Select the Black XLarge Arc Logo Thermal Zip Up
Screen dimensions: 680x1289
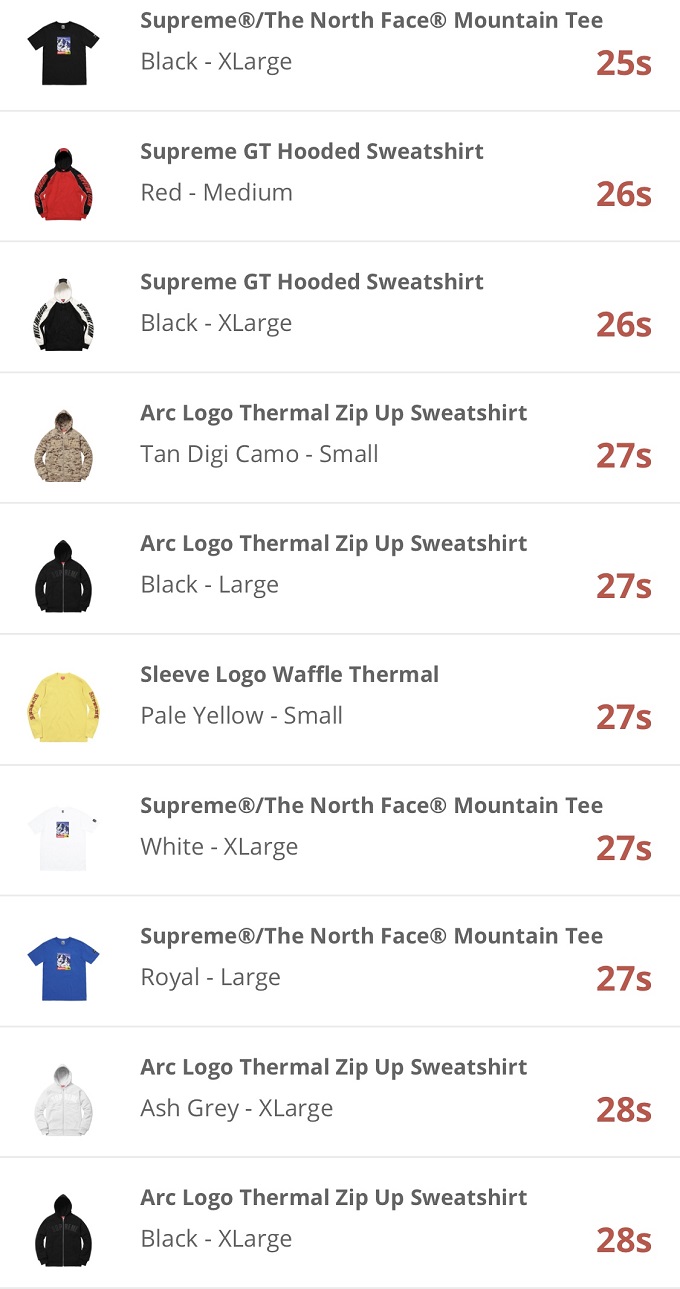tap(340, 1222)
